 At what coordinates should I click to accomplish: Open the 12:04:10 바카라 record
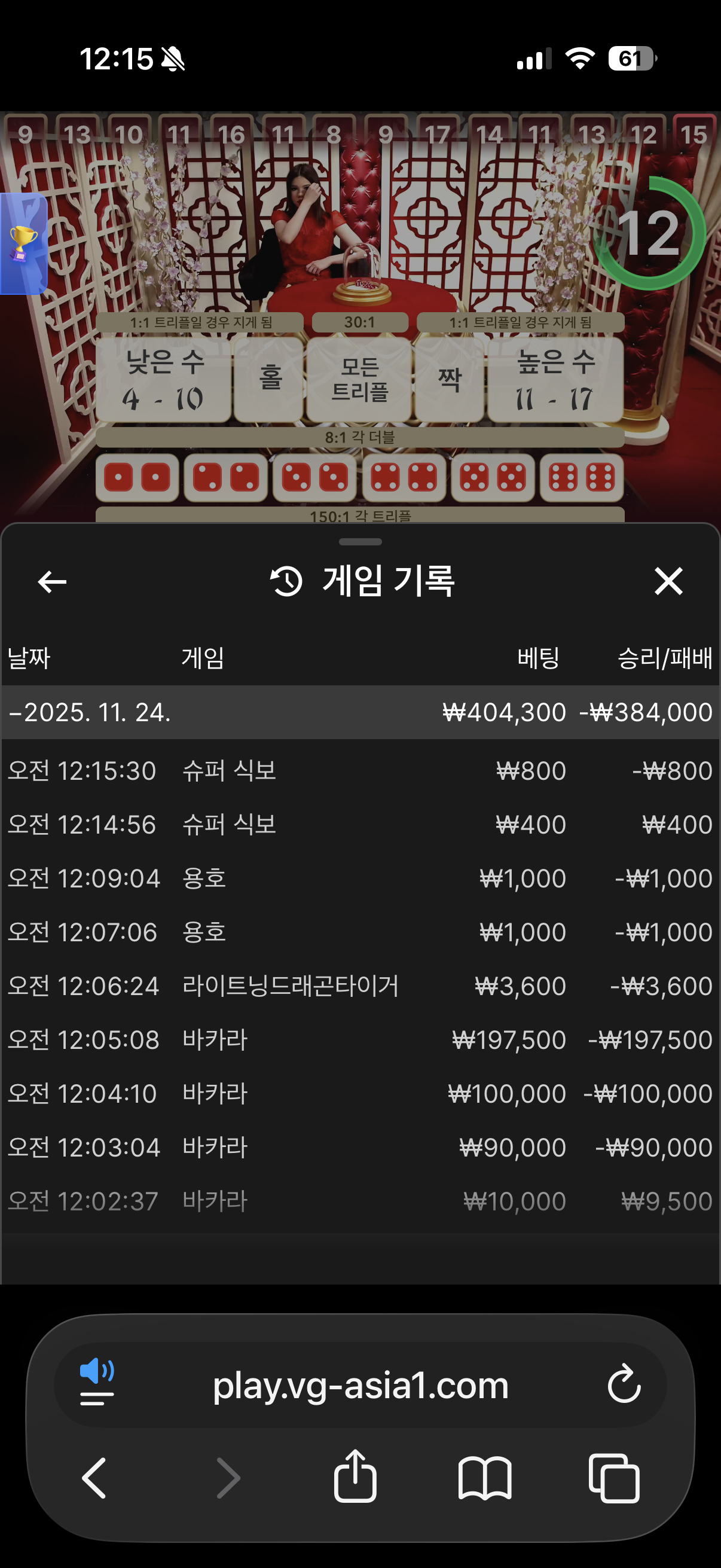[359, 1093]
